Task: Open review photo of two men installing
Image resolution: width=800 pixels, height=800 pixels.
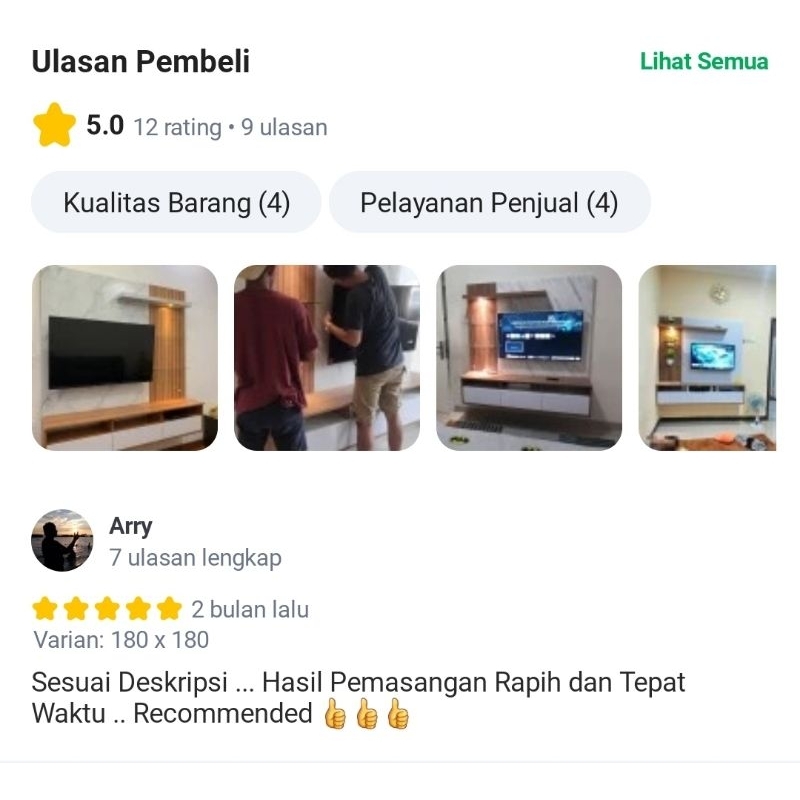Action: tap(327, 358)
